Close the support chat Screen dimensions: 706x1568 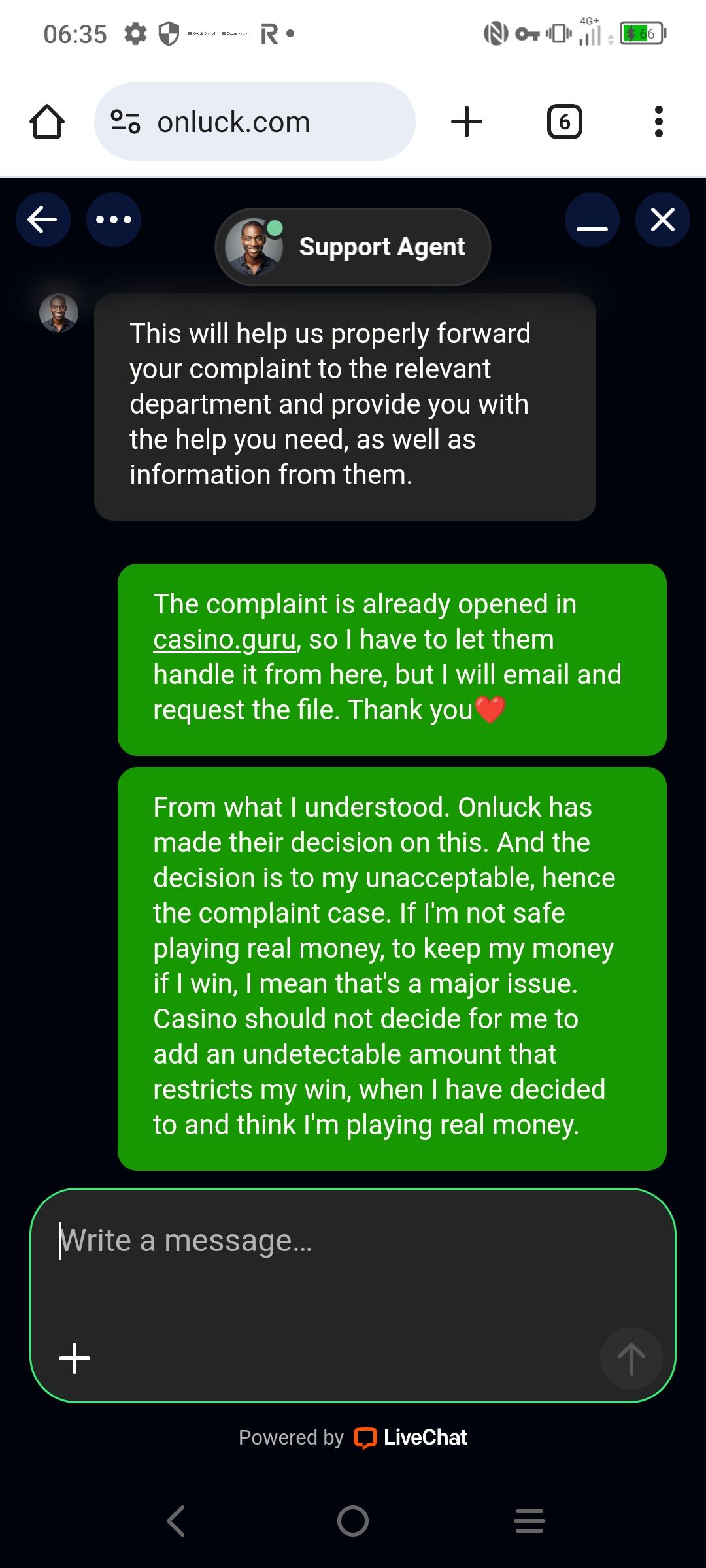(663, 220)
